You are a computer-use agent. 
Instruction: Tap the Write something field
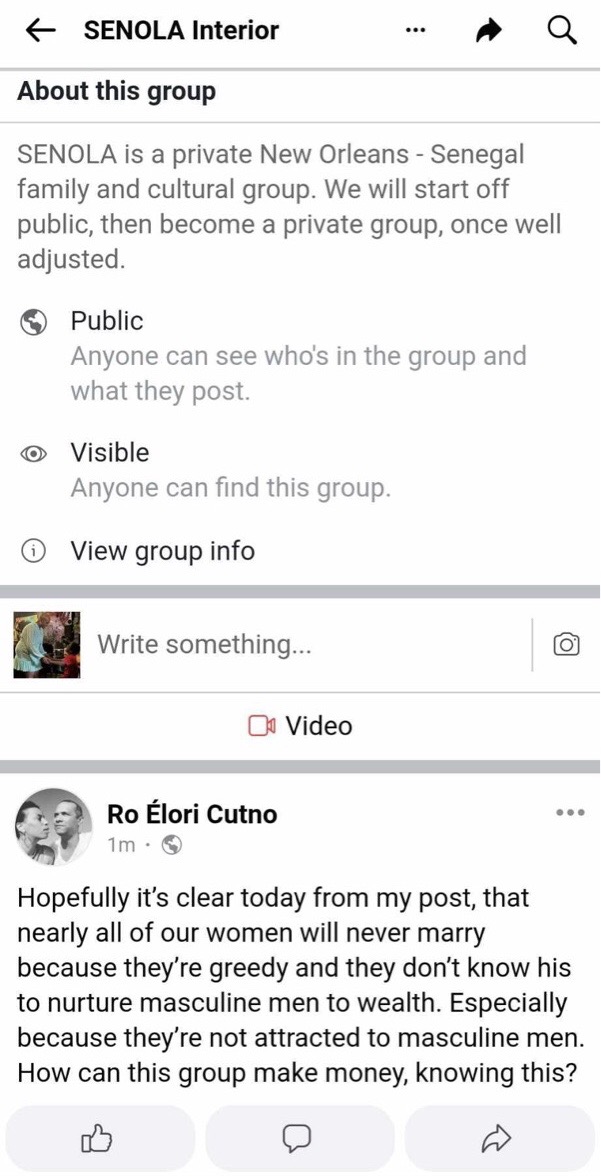tap(300, 645)
